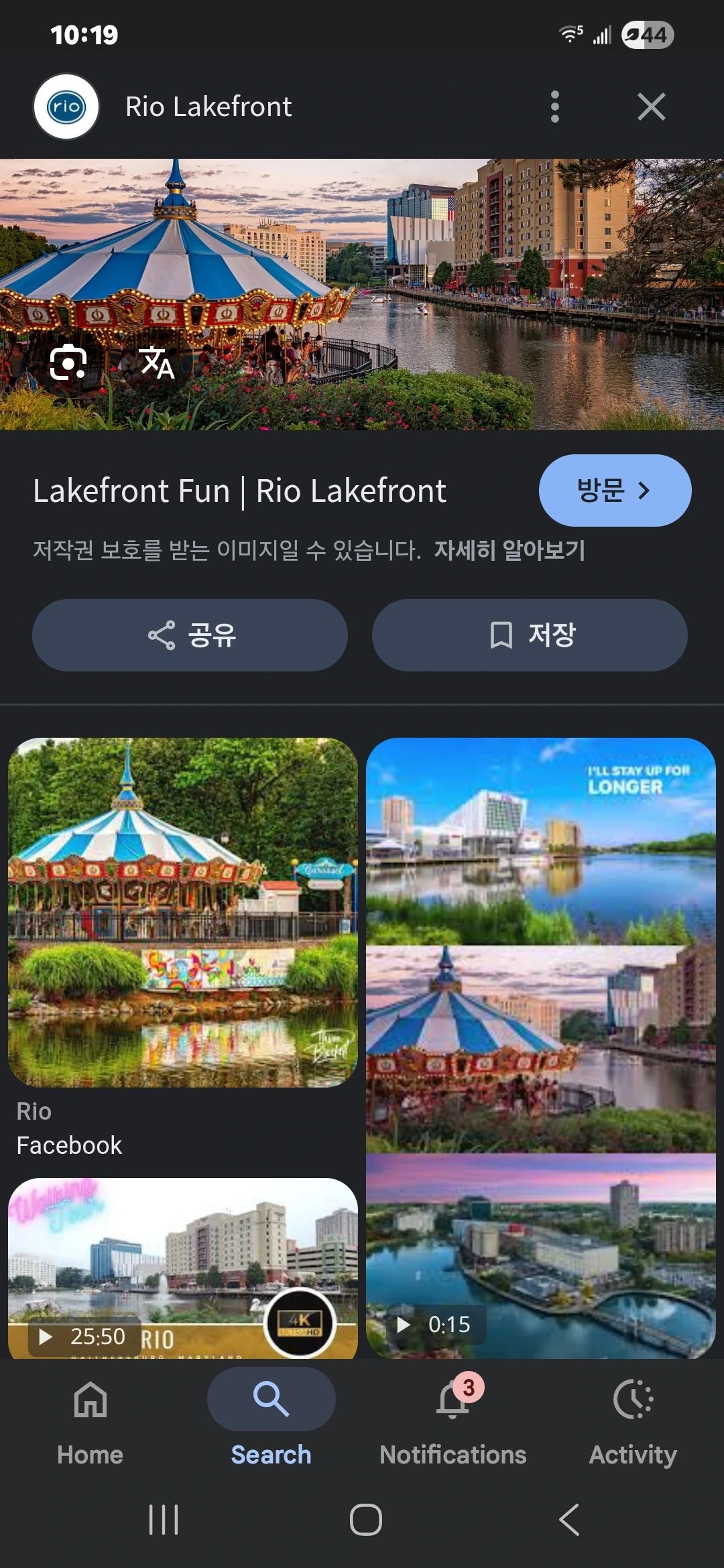Tap the 방문 visit button
The height and width of the screenshot is (1568, 724).
tap(615, 491)
